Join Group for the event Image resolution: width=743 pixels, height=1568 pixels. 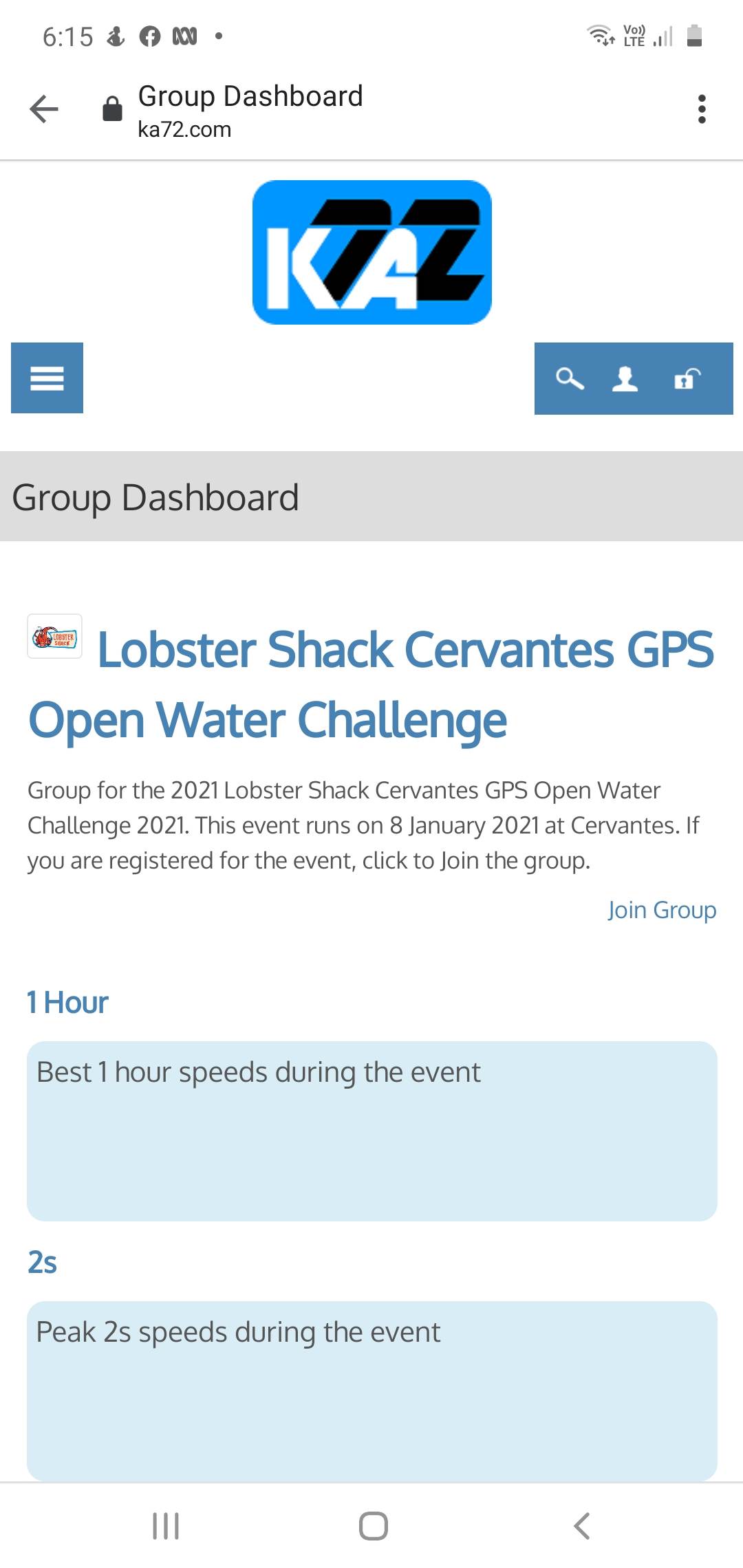point(662,910)
